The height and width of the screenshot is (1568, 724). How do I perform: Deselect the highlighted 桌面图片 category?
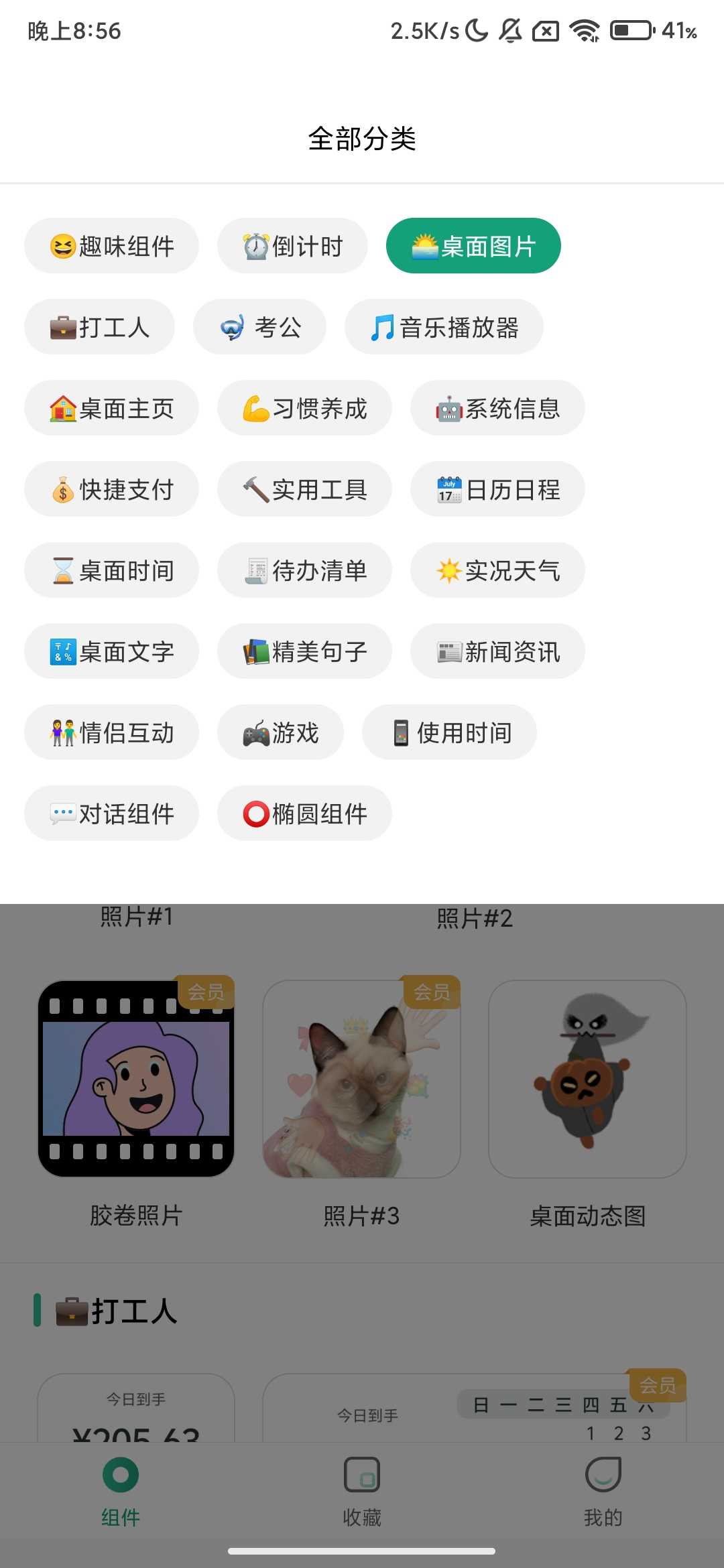(473, 246)
